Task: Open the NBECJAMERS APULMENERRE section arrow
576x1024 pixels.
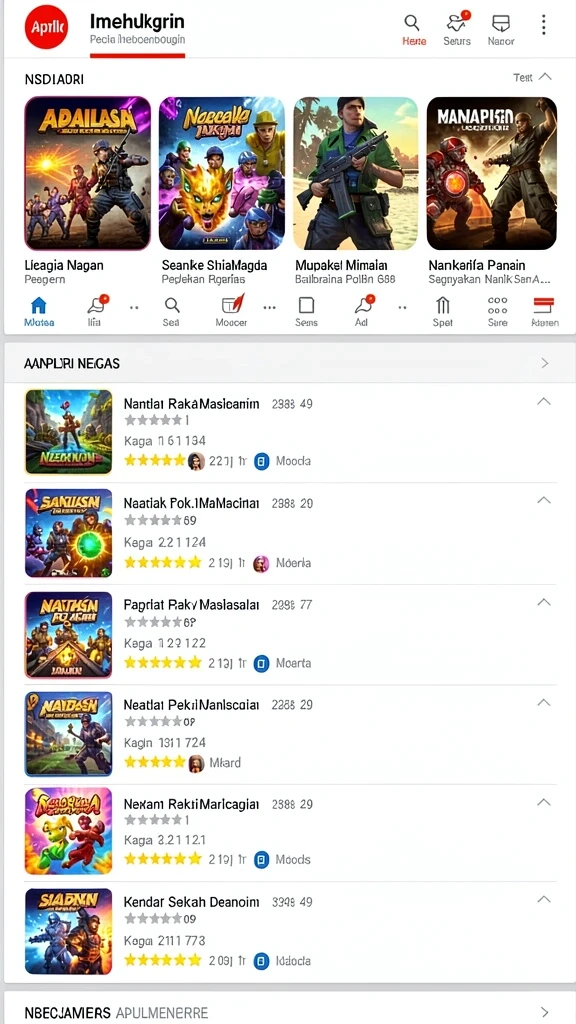Action: pyautogui.click(x=545, y=1013)
